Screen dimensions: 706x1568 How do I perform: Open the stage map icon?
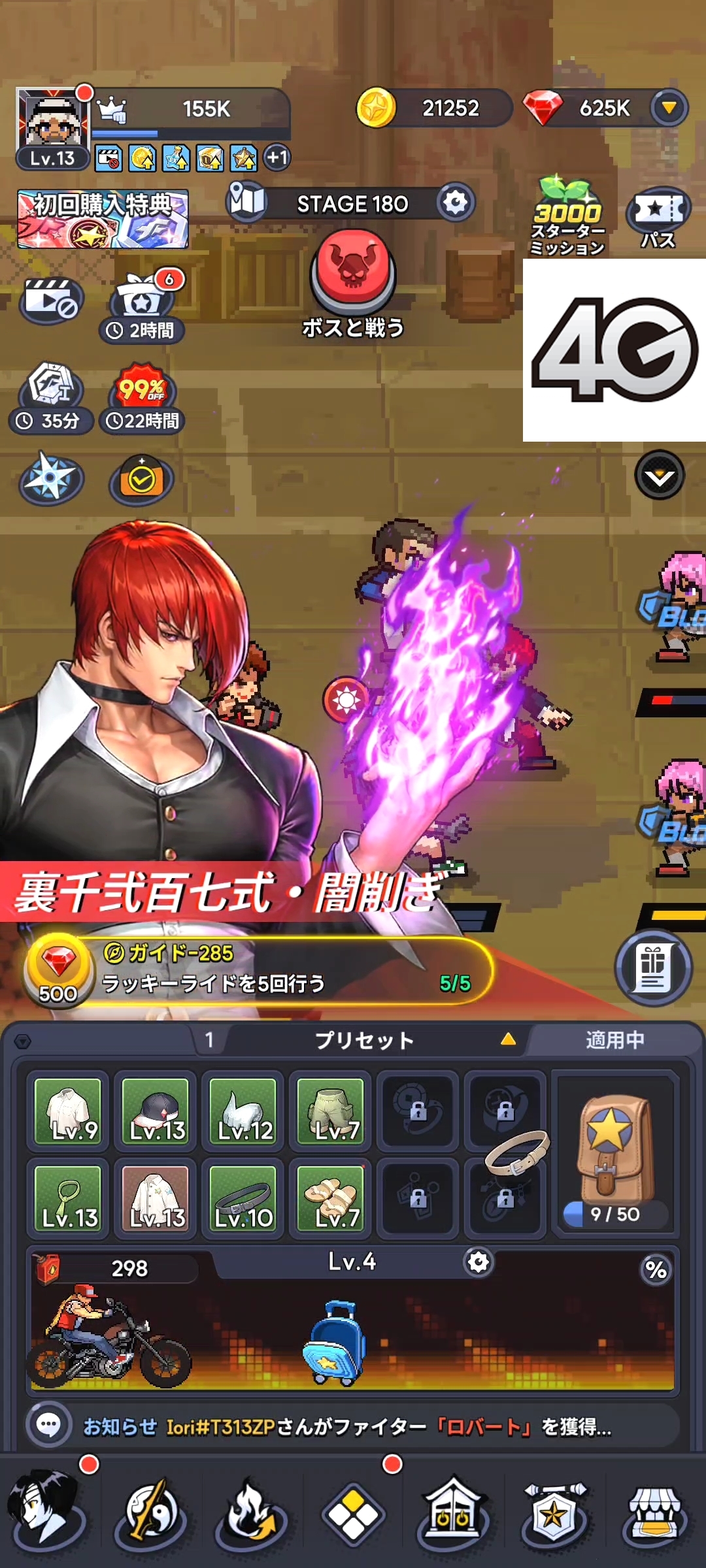click(247, 201)
